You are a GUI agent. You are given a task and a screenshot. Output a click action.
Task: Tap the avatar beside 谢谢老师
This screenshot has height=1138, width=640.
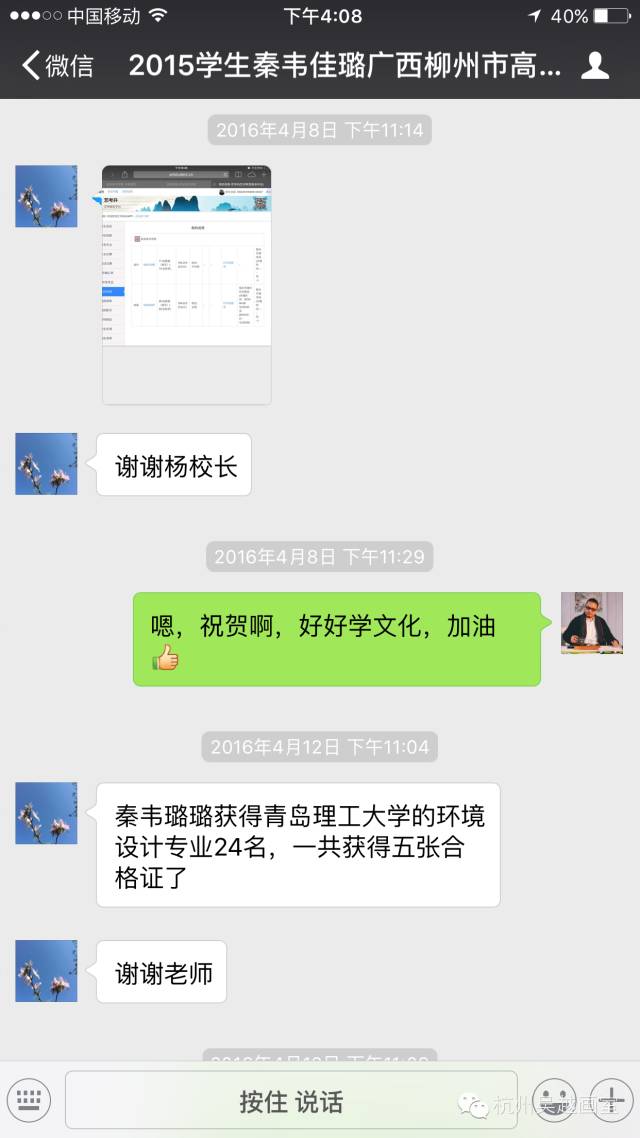(x=46, y=971)
